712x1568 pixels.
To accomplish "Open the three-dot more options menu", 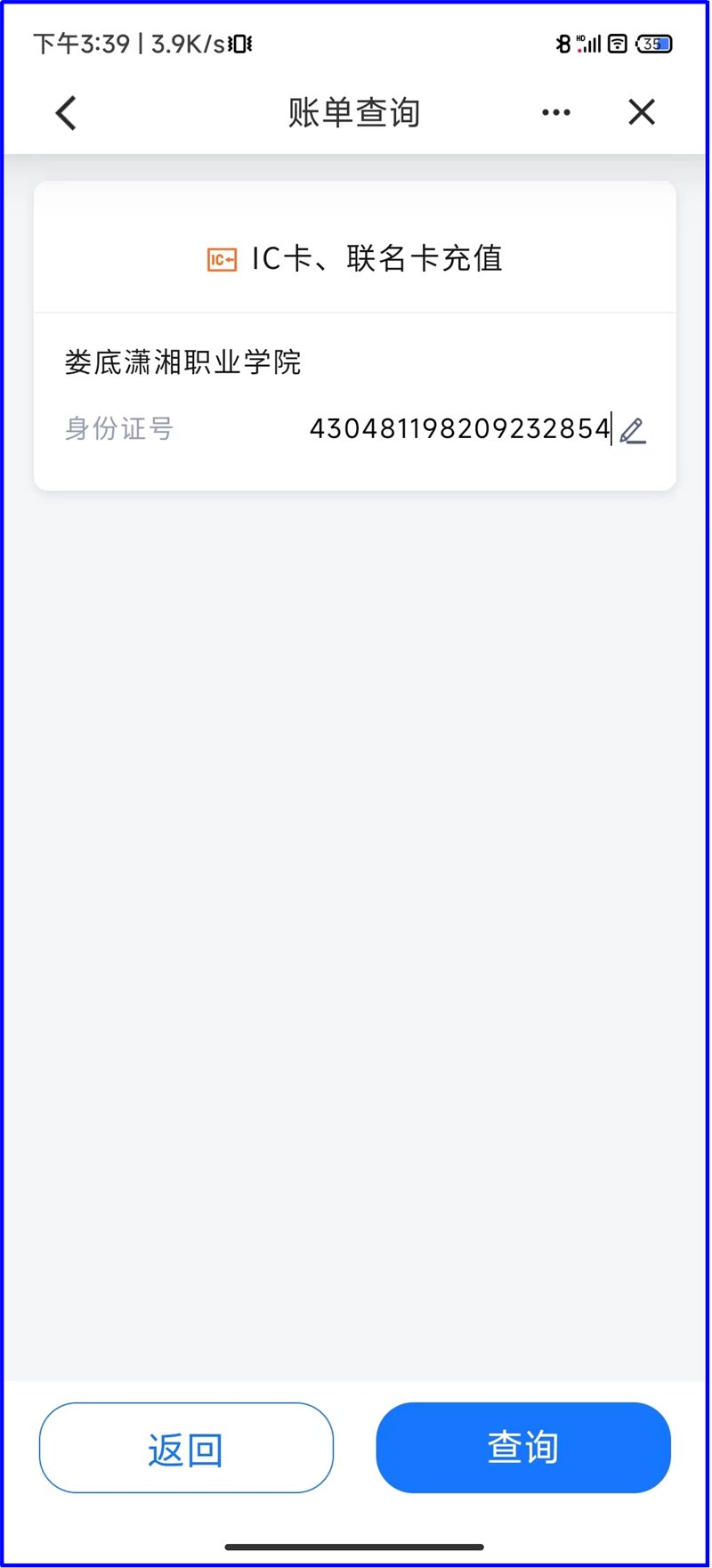I will pos(556,112).
